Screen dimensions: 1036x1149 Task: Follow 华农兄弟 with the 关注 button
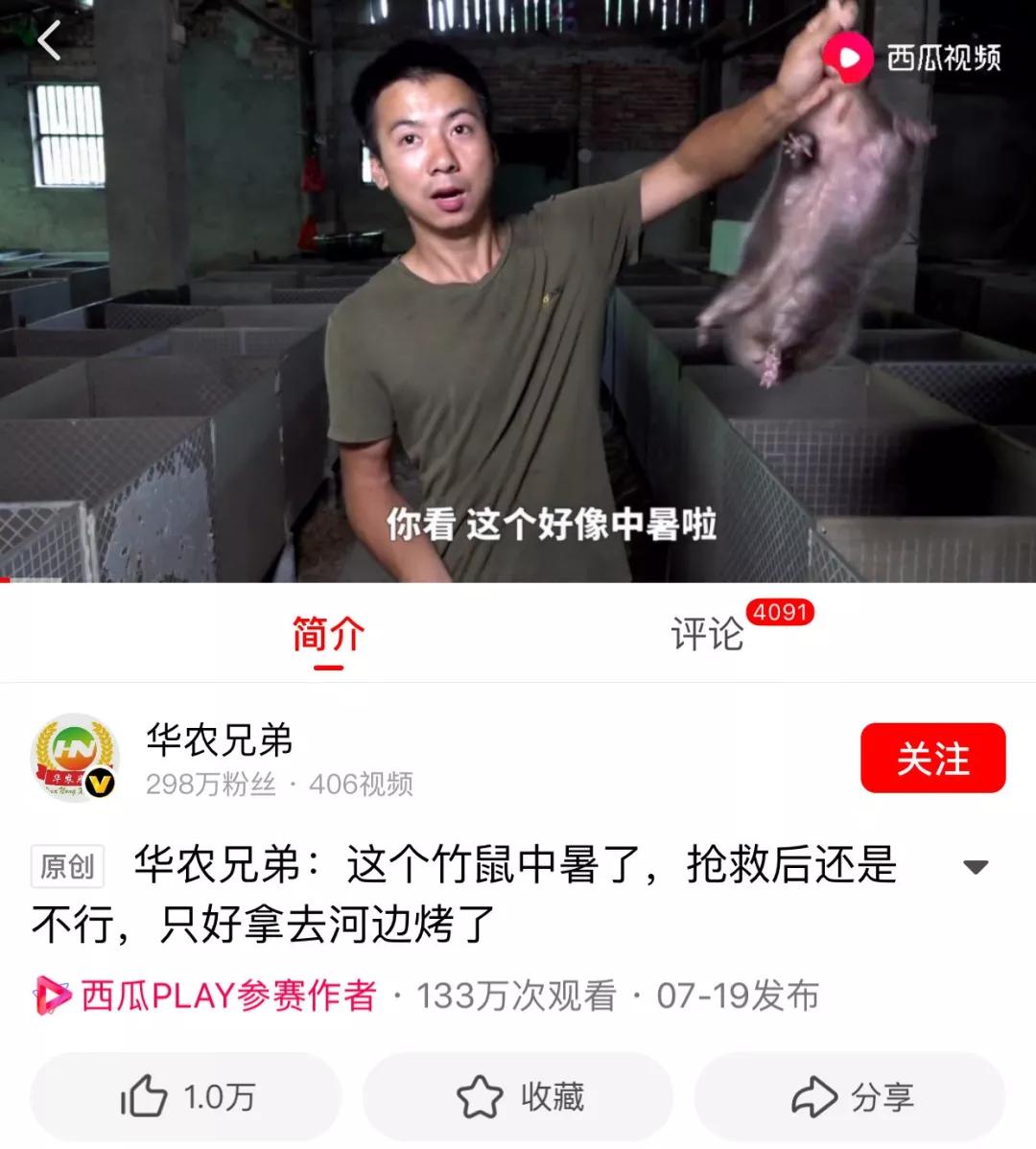click(x=931, y=759)
